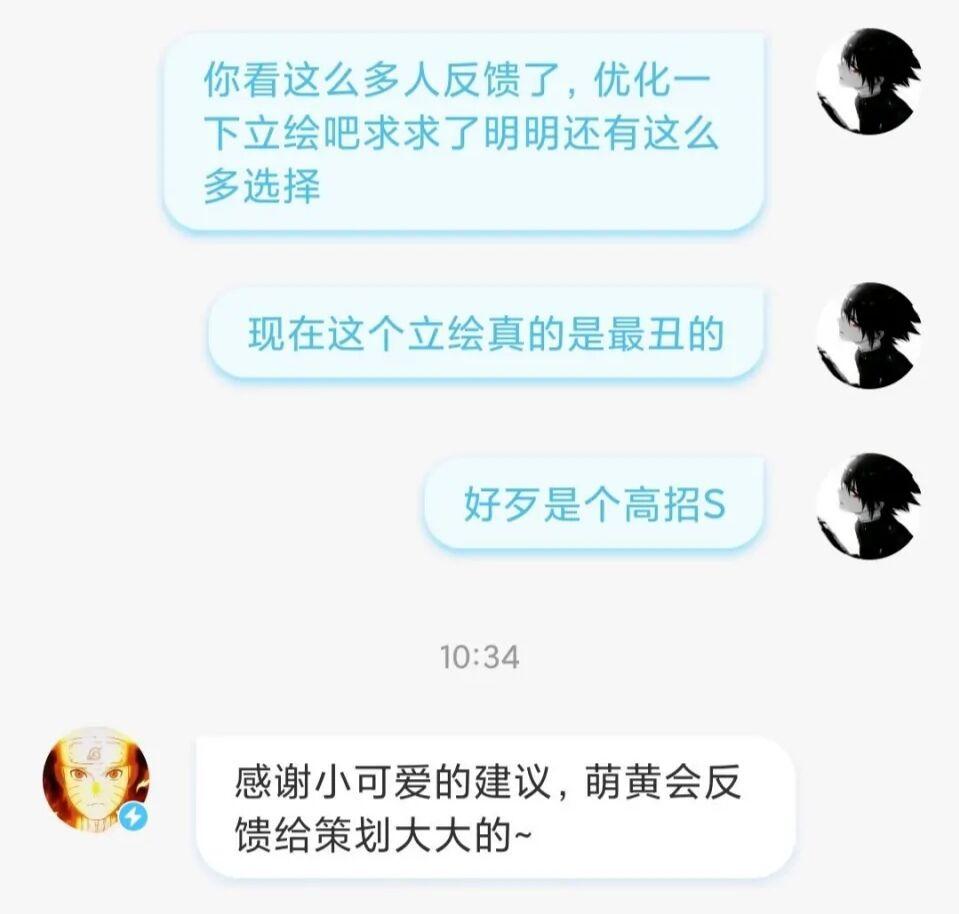Screen dimensions: 959x914
Task: Tap the avatar beside the message '现在这个立绘真的是最丑的'
Action: (x=868, y=335)
